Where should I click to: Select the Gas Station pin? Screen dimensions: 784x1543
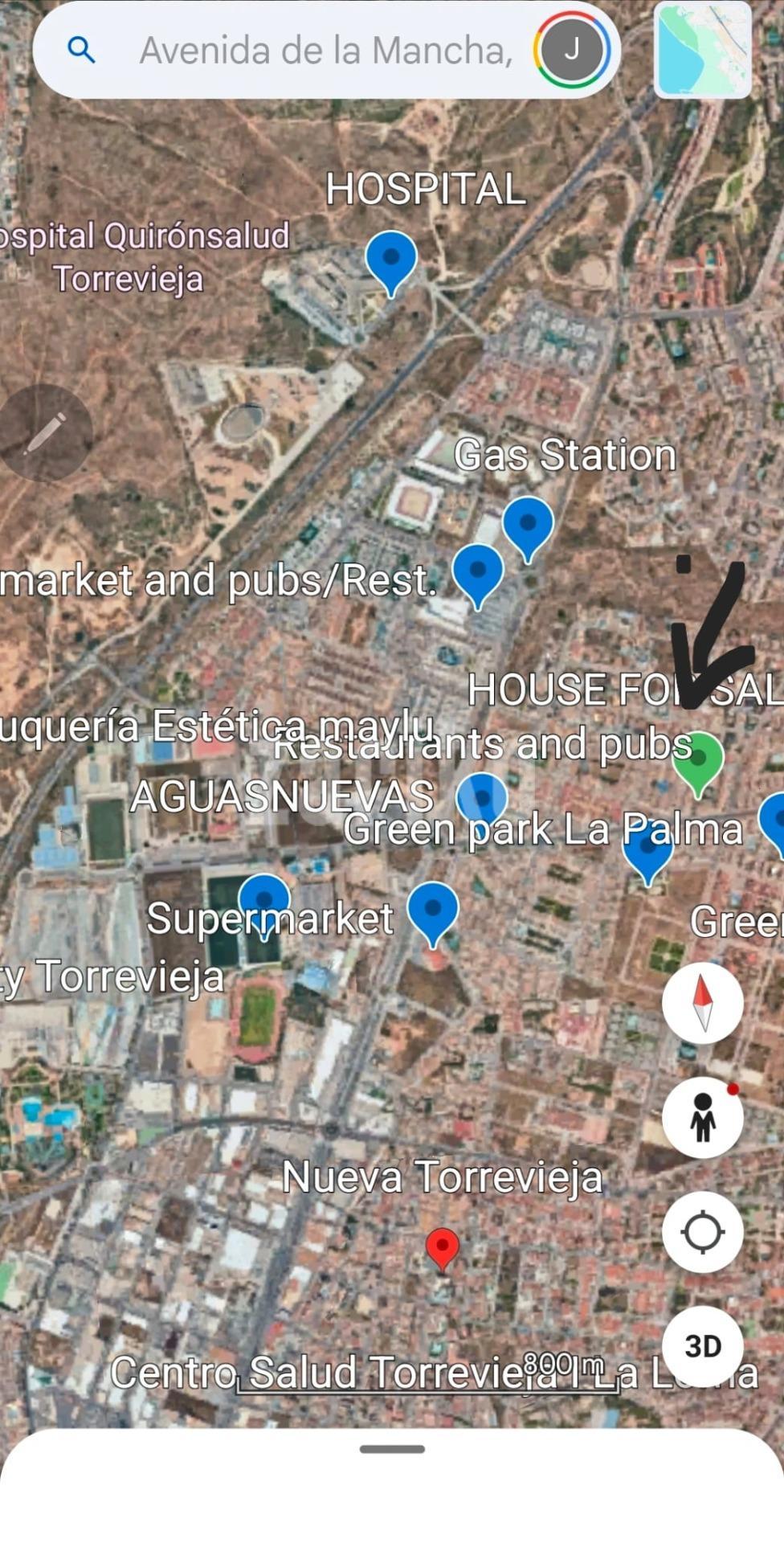(528, 524)
